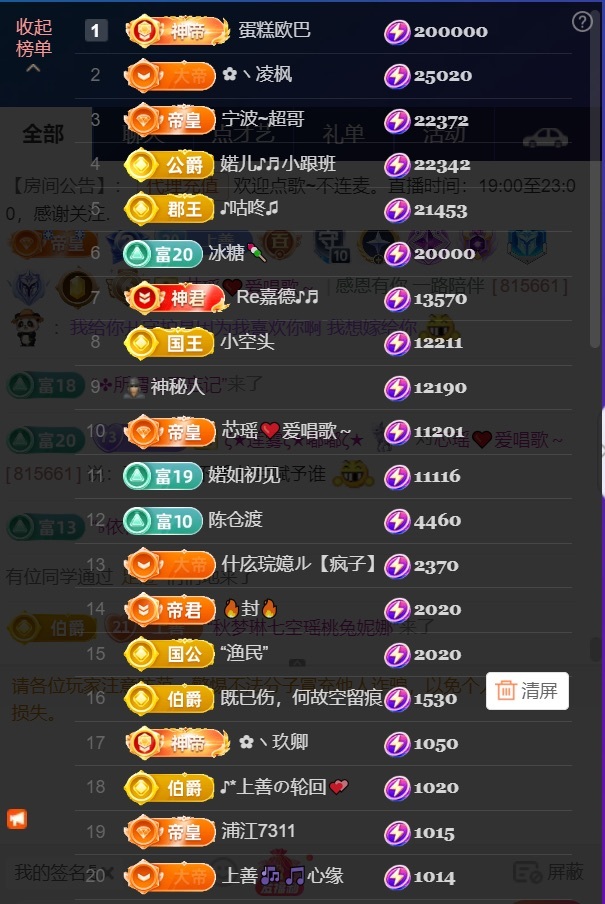Open 芯瑶❤爱唱歌~ in the ranking
This screenshot has width=605, height=904.
coord(286,432)
